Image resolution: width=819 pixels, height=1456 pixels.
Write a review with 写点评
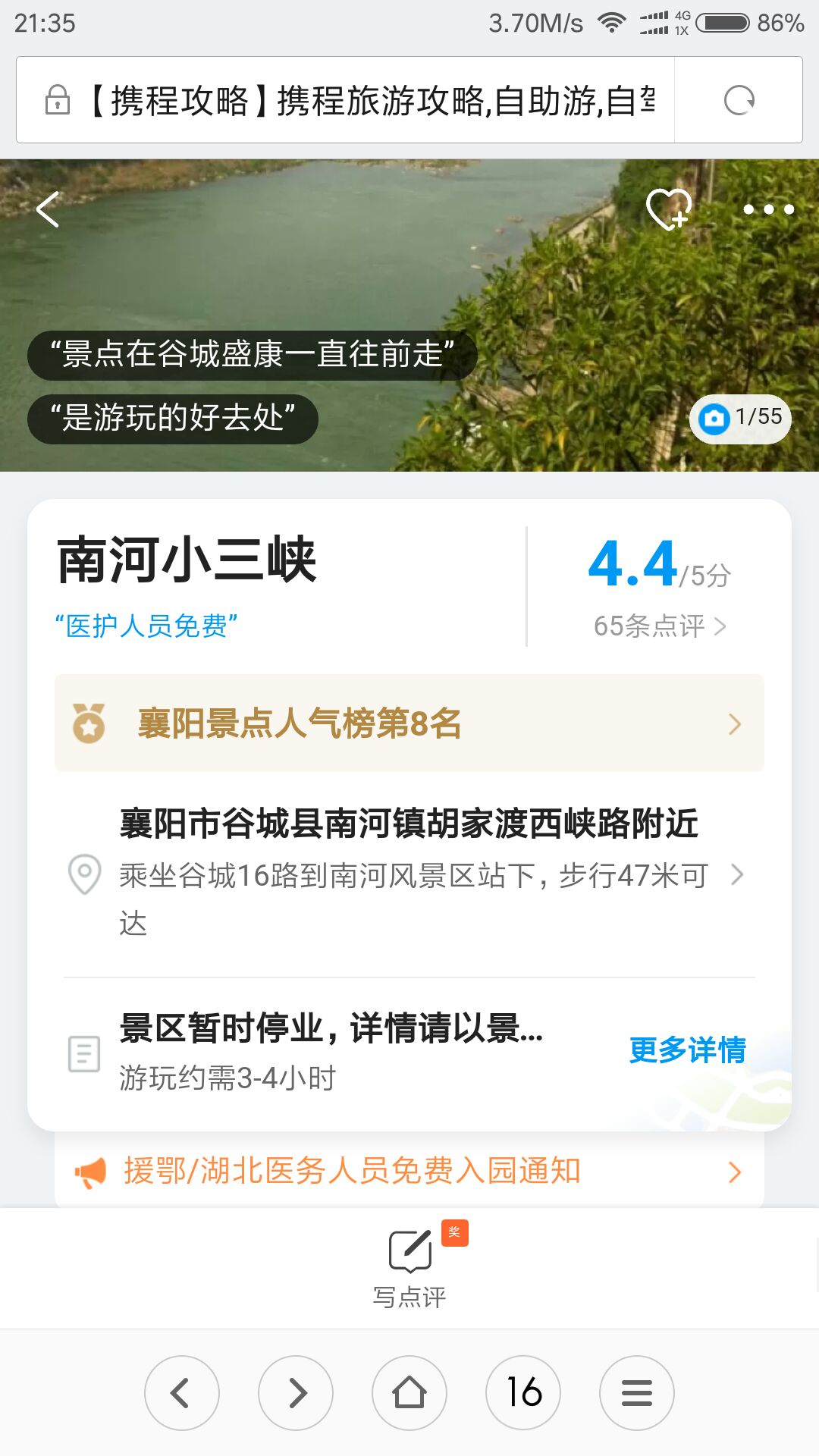click(x=409, y=1266)
